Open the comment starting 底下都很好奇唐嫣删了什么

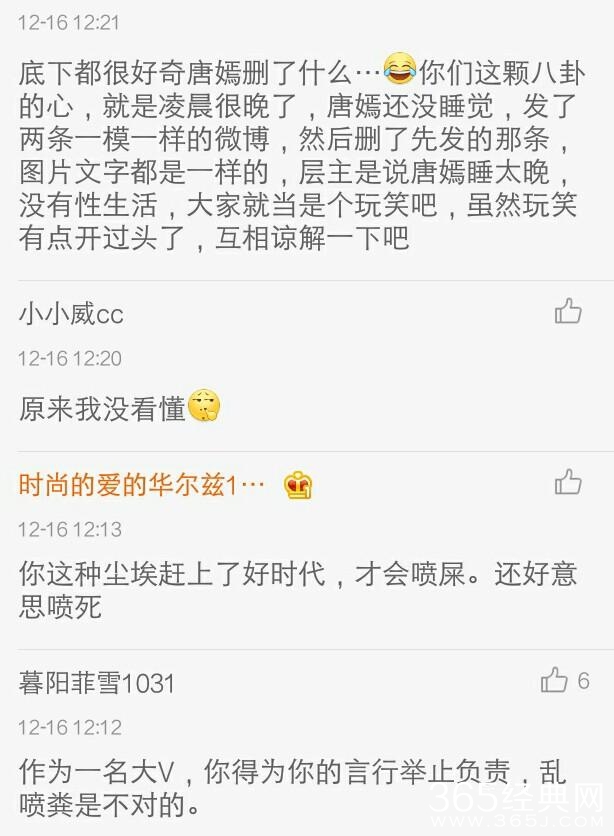pyautogui.click(x=300, y=155)
